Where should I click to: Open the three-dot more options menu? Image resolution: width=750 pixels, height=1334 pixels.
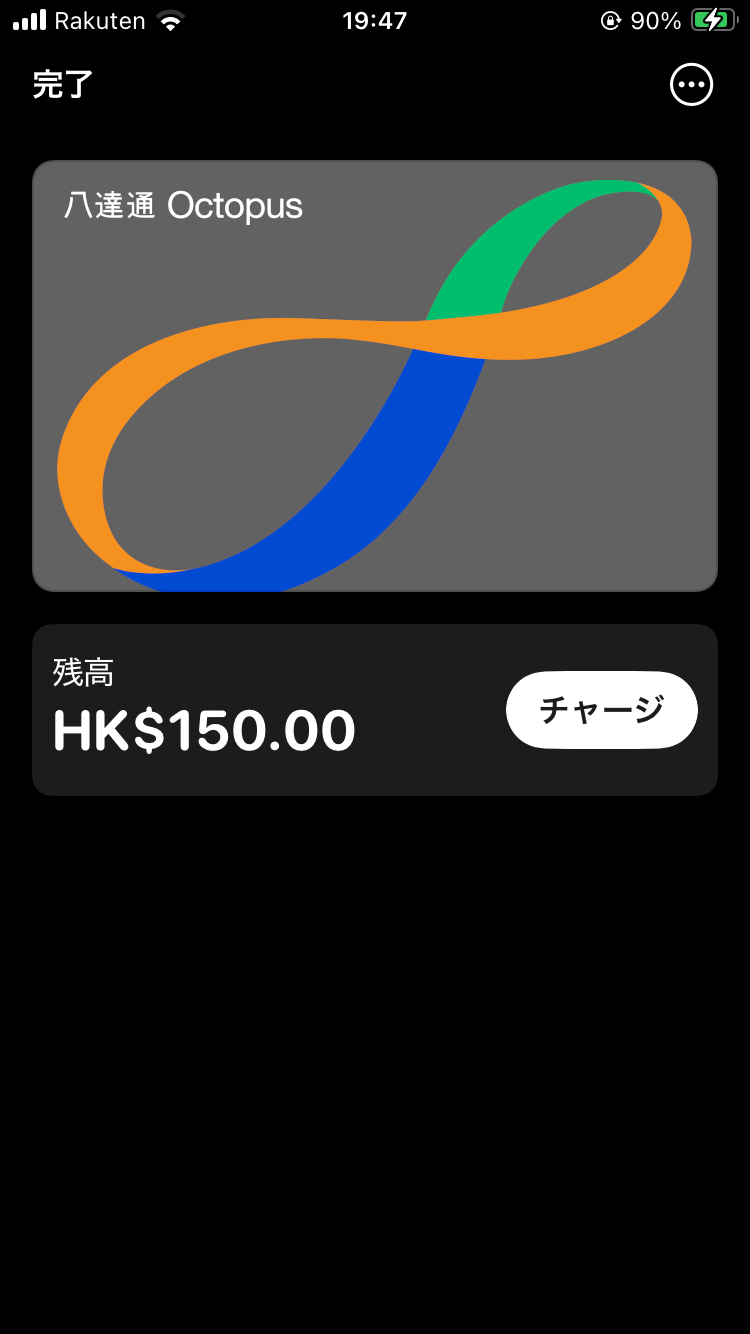[x=691, y=85]
